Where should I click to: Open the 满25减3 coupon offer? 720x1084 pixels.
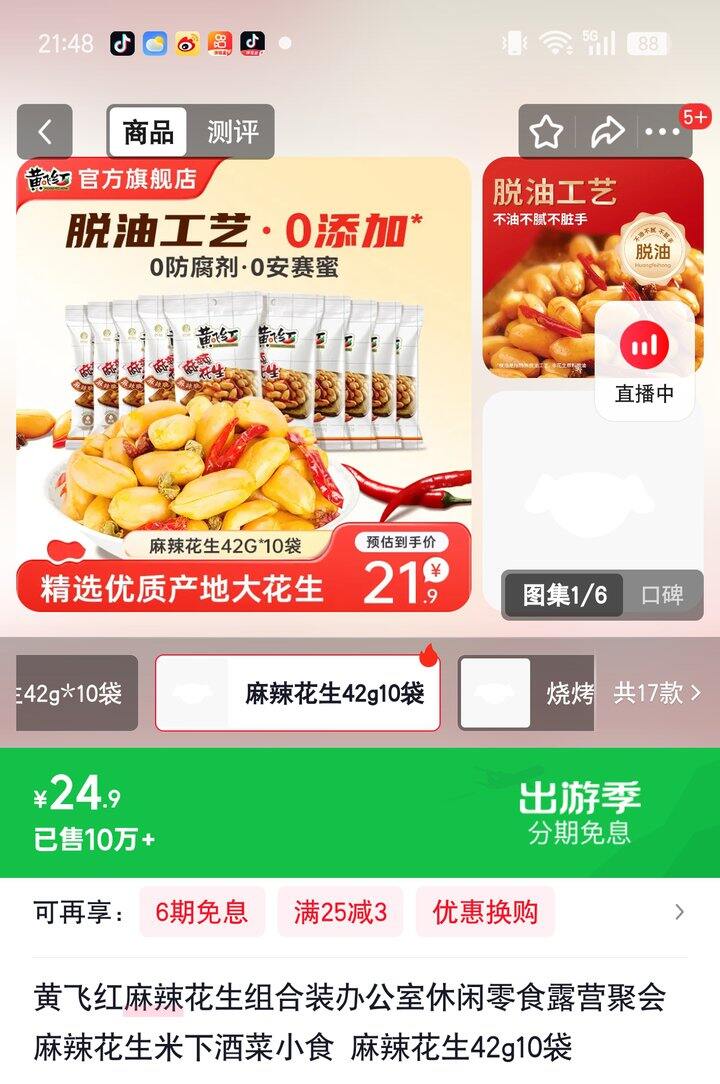338,912
